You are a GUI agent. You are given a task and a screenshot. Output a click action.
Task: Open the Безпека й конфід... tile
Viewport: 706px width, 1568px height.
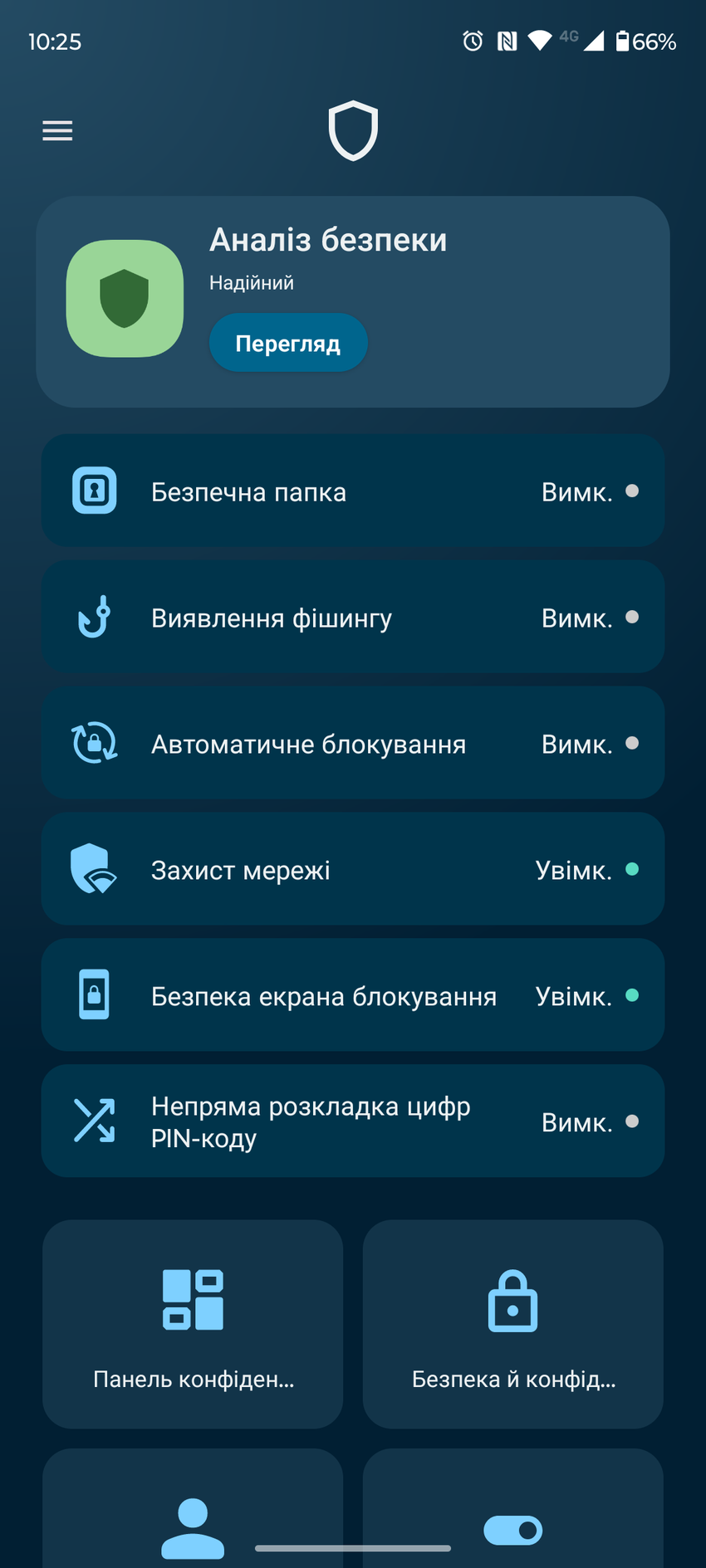[513, 1324]
